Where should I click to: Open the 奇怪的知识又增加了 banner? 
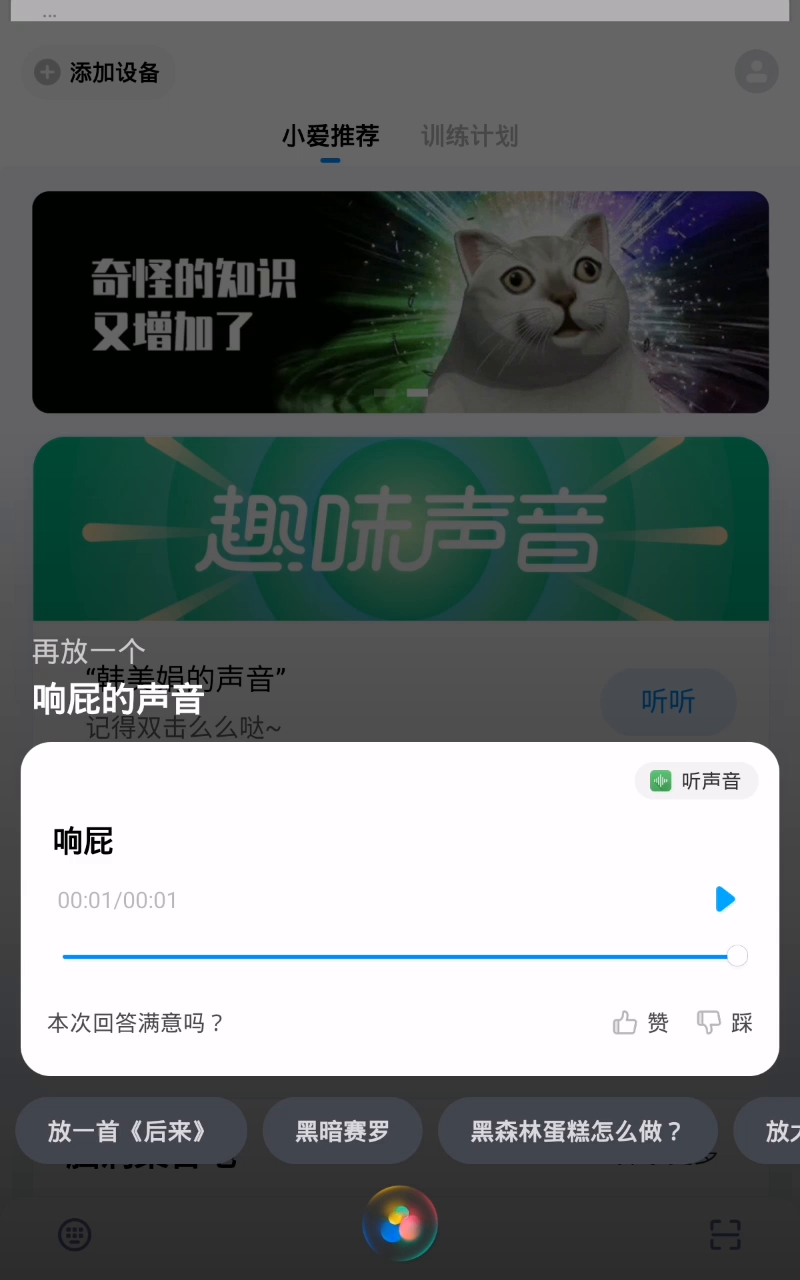pos(400,302)
